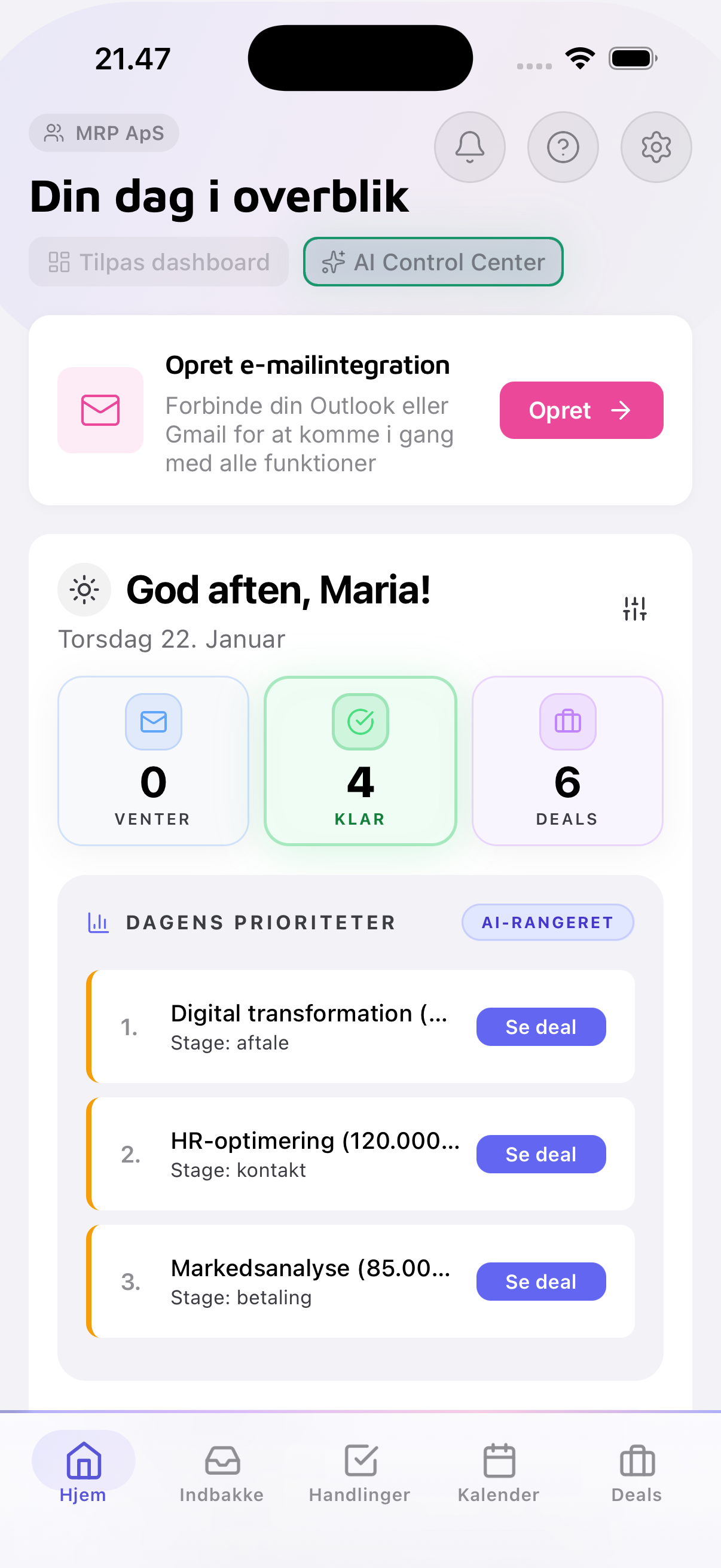Open the AI Control Center
The width and height of the screenshot is (721, 1568).
click(x=433, y=262)
